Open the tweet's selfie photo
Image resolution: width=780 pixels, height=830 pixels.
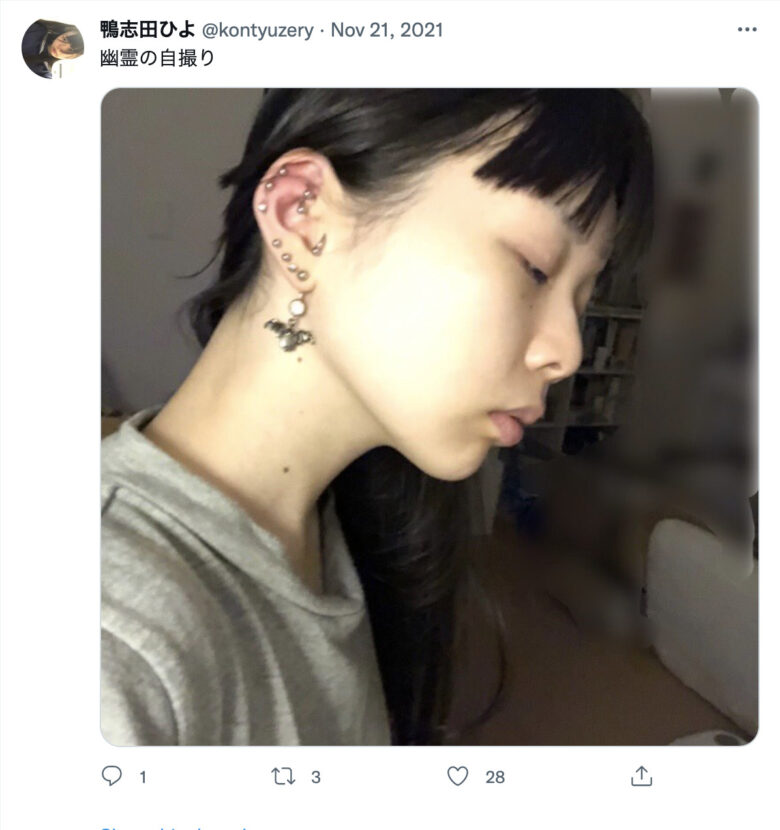(429, 416)
